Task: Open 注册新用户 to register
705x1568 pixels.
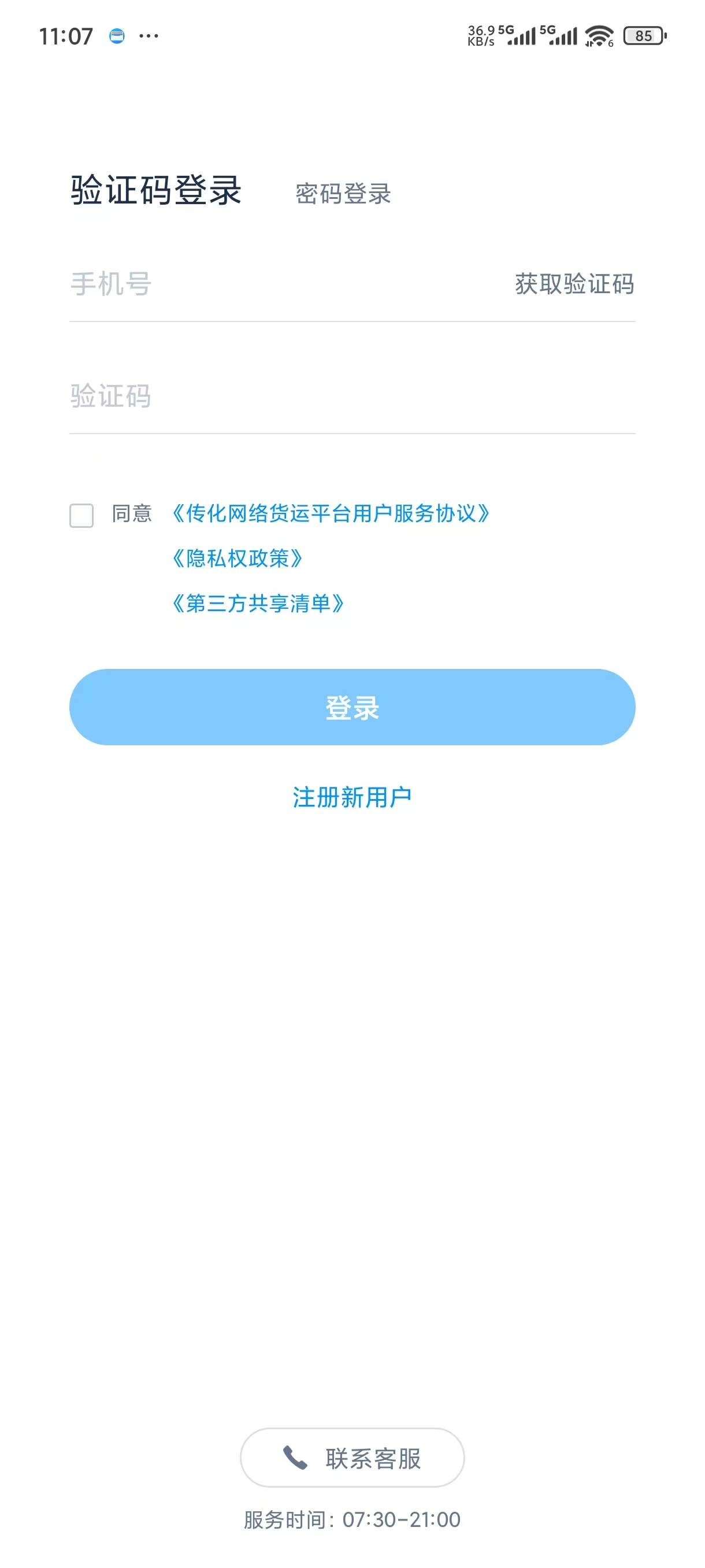Action: [352, 797]
